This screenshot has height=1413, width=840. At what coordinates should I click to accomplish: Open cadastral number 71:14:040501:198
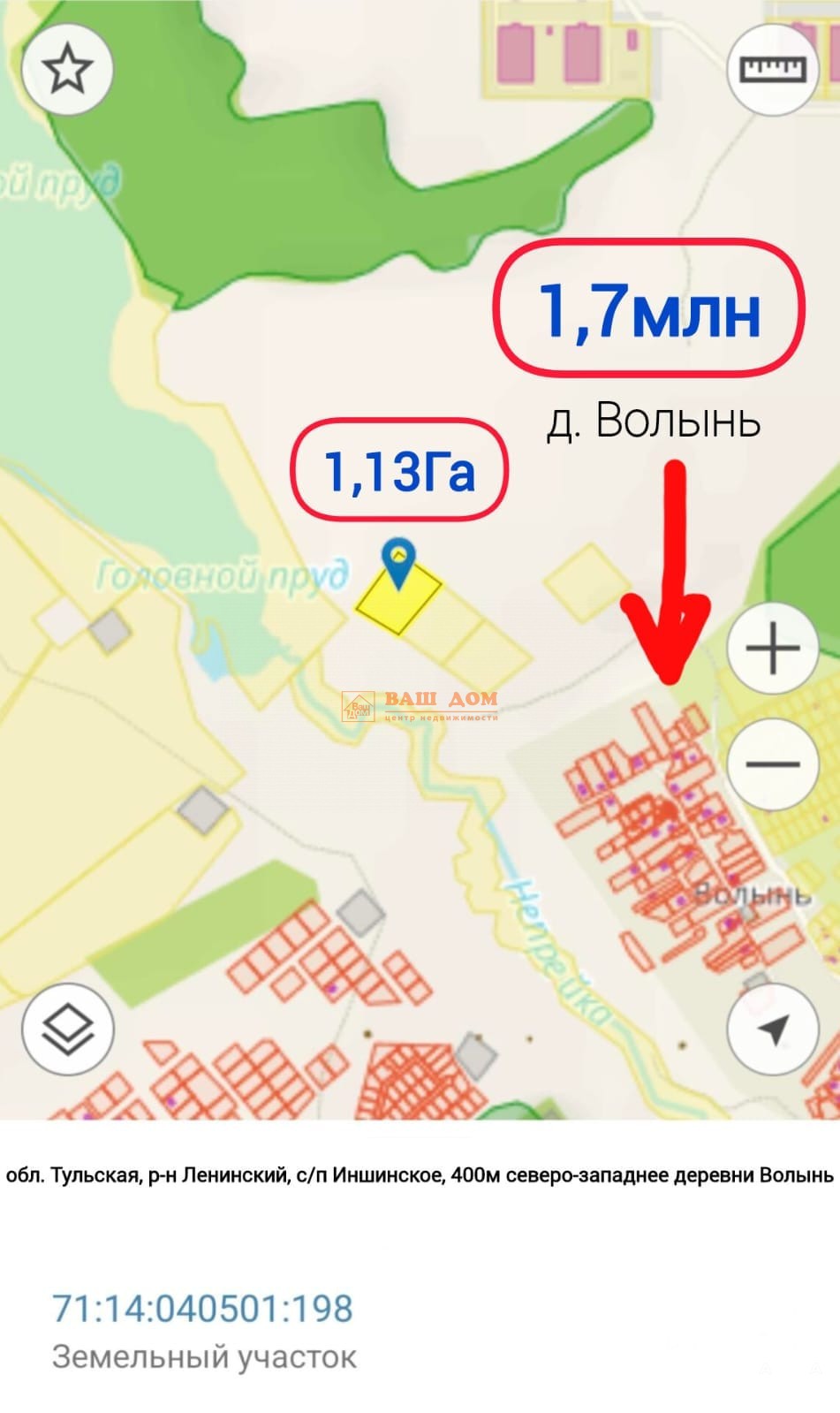(x=203, y=1309)
